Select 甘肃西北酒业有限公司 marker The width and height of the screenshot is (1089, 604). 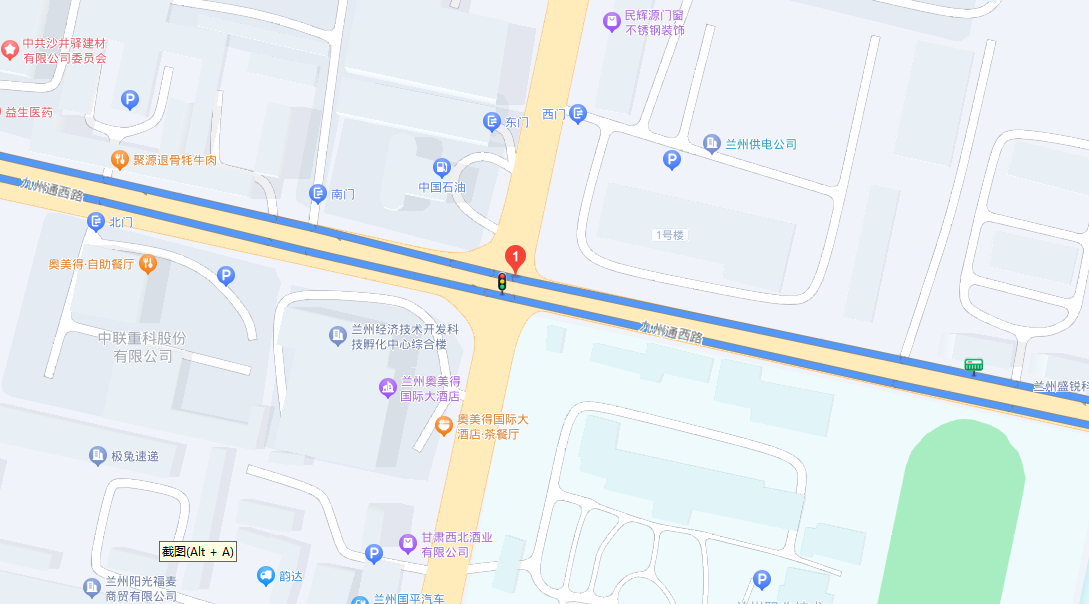click(408, 544)
